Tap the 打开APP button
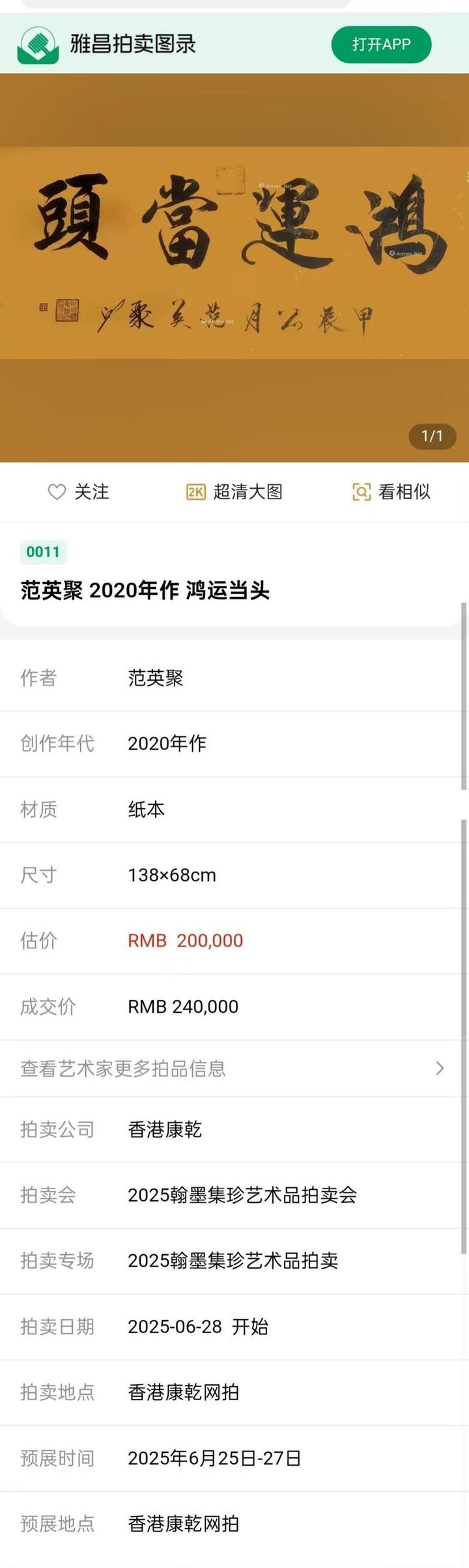Screen dimensions: 469x1568 click(381, 44)
